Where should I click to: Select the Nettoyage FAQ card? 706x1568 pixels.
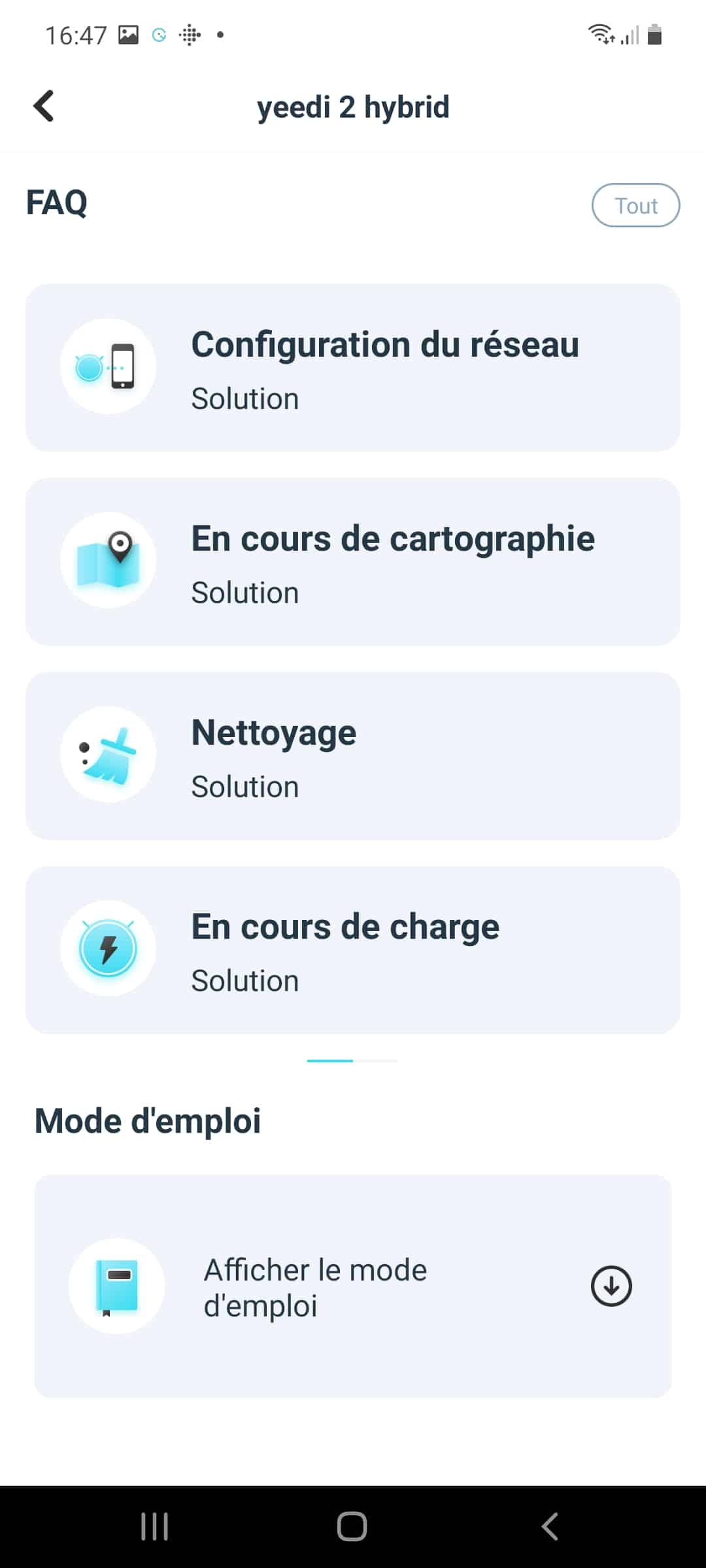[353, 755]
